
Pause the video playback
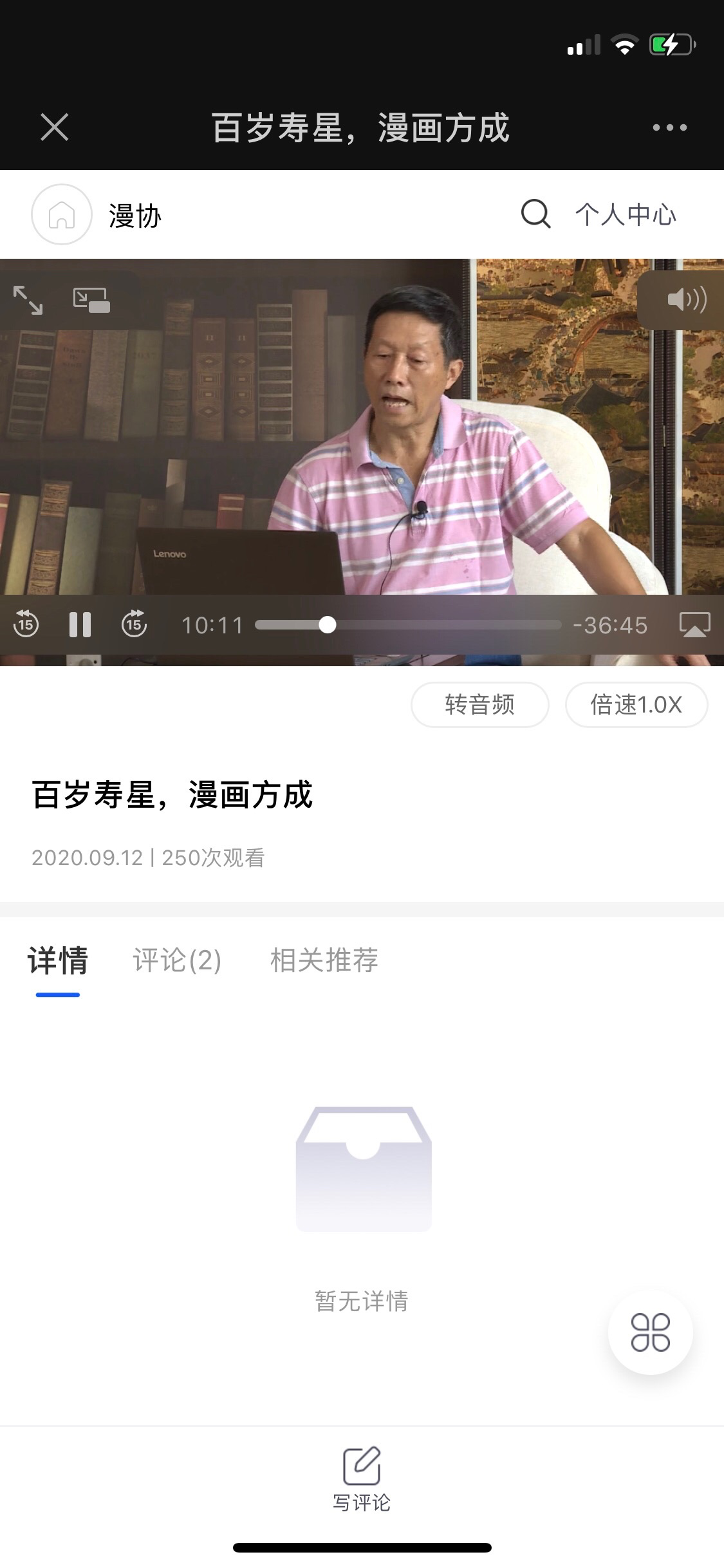click(80, 624)
